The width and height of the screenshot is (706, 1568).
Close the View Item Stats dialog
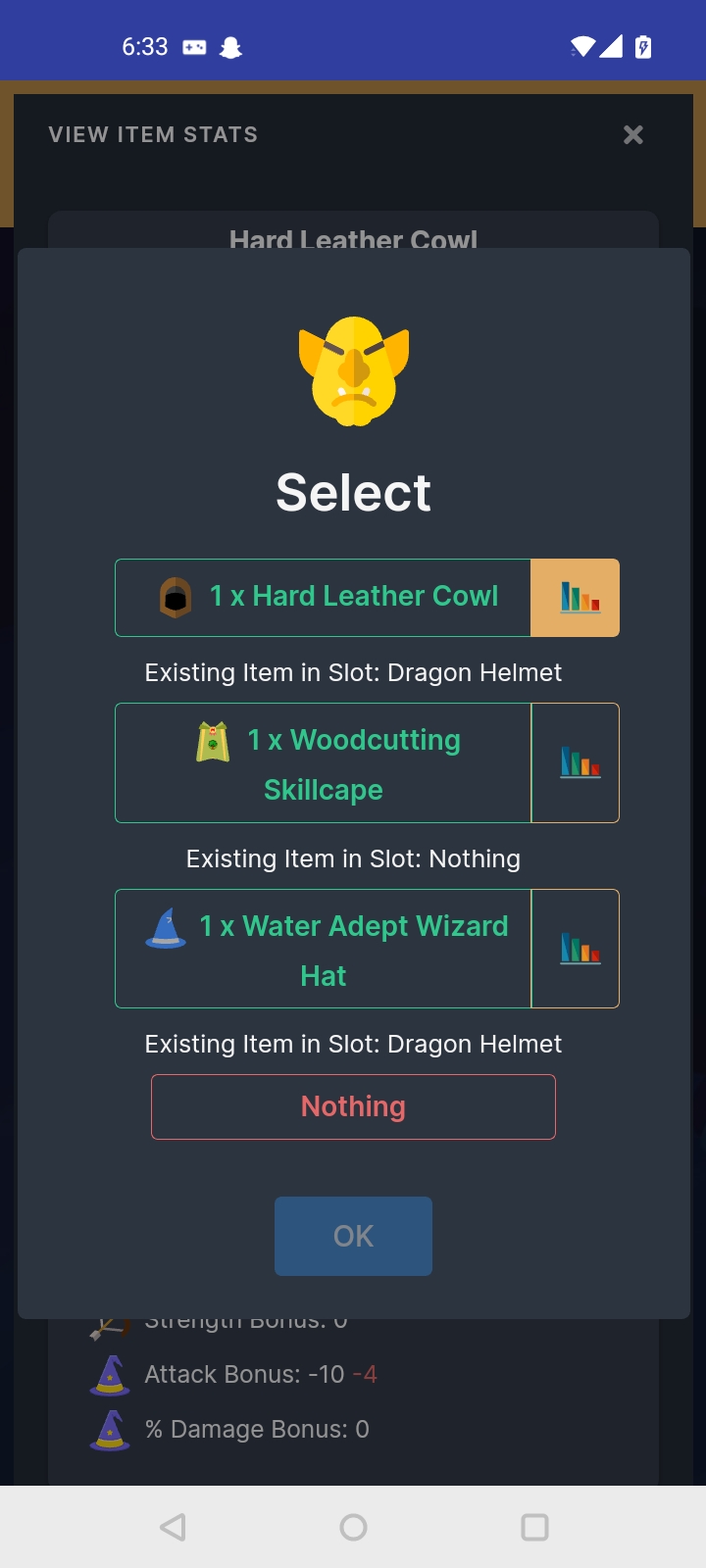(632, 134)
